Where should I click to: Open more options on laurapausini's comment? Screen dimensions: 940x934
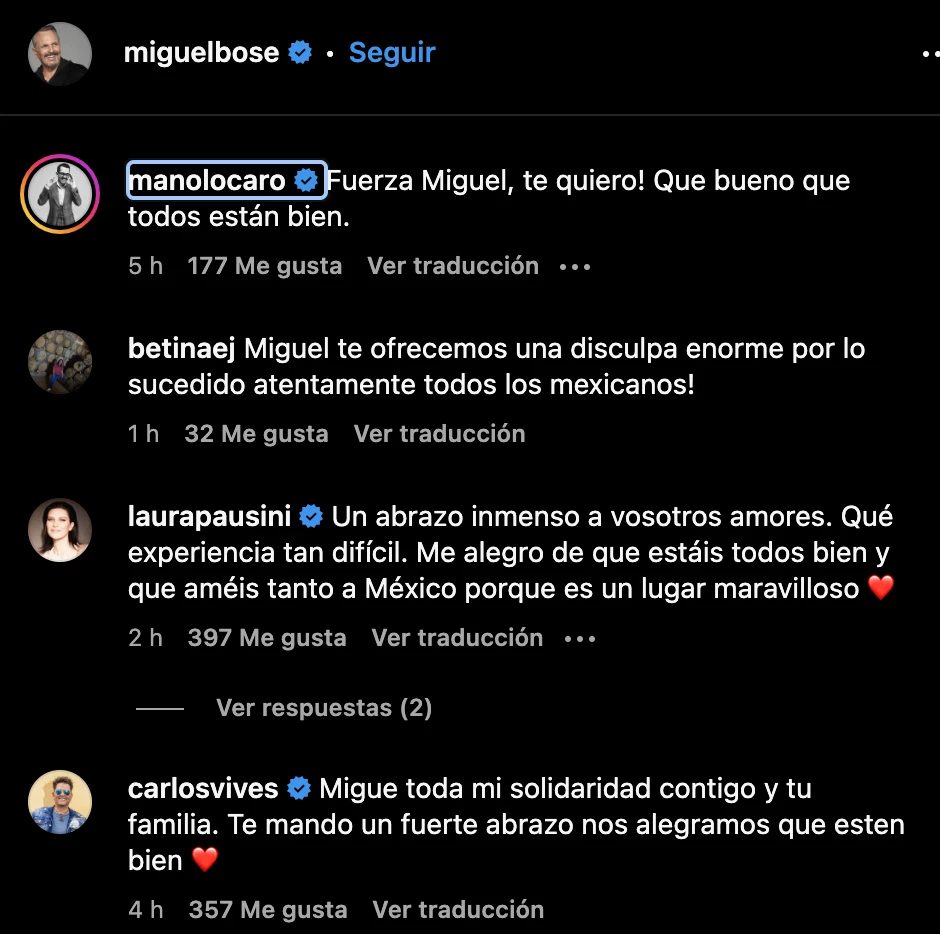tap(580, 639)
